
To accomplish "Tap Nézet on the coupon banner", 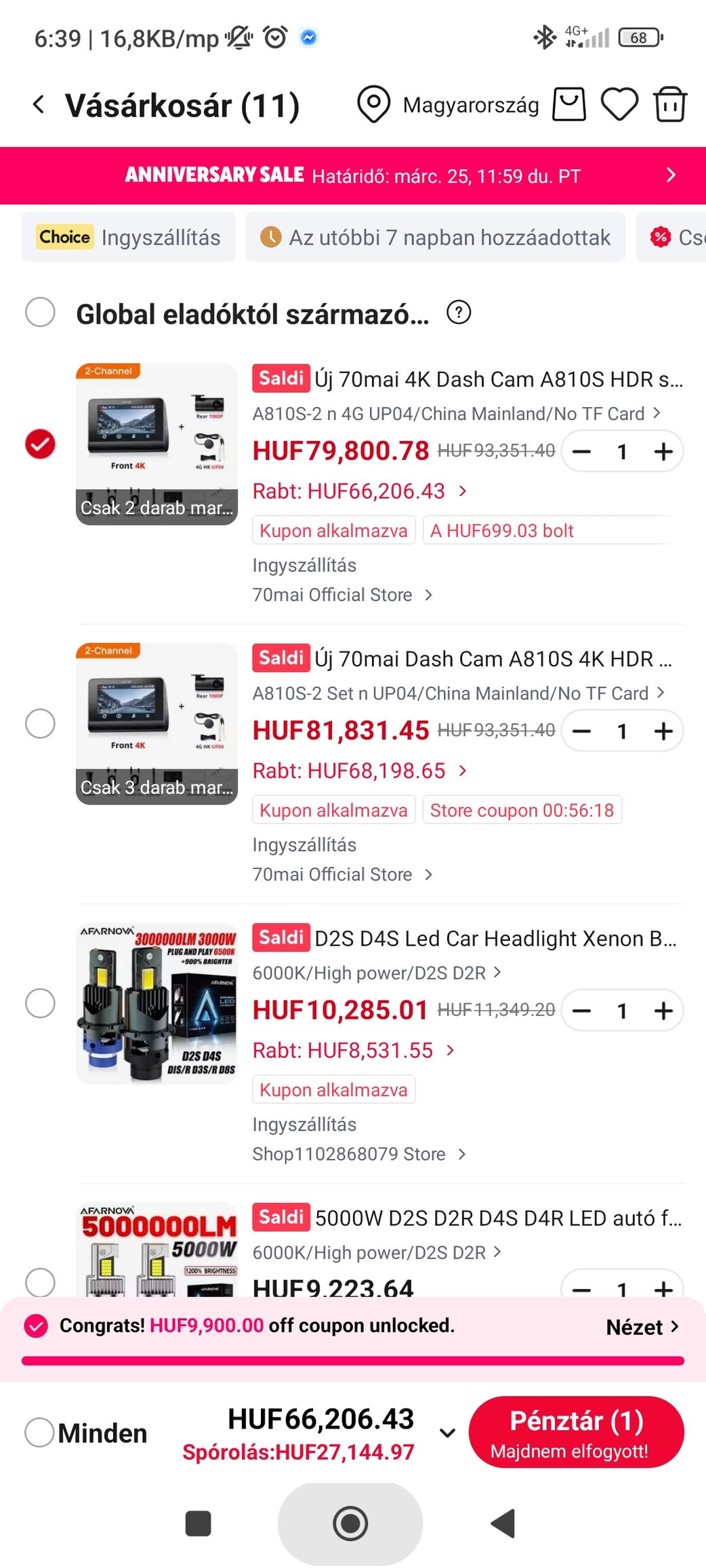I will coord(642,1327).
